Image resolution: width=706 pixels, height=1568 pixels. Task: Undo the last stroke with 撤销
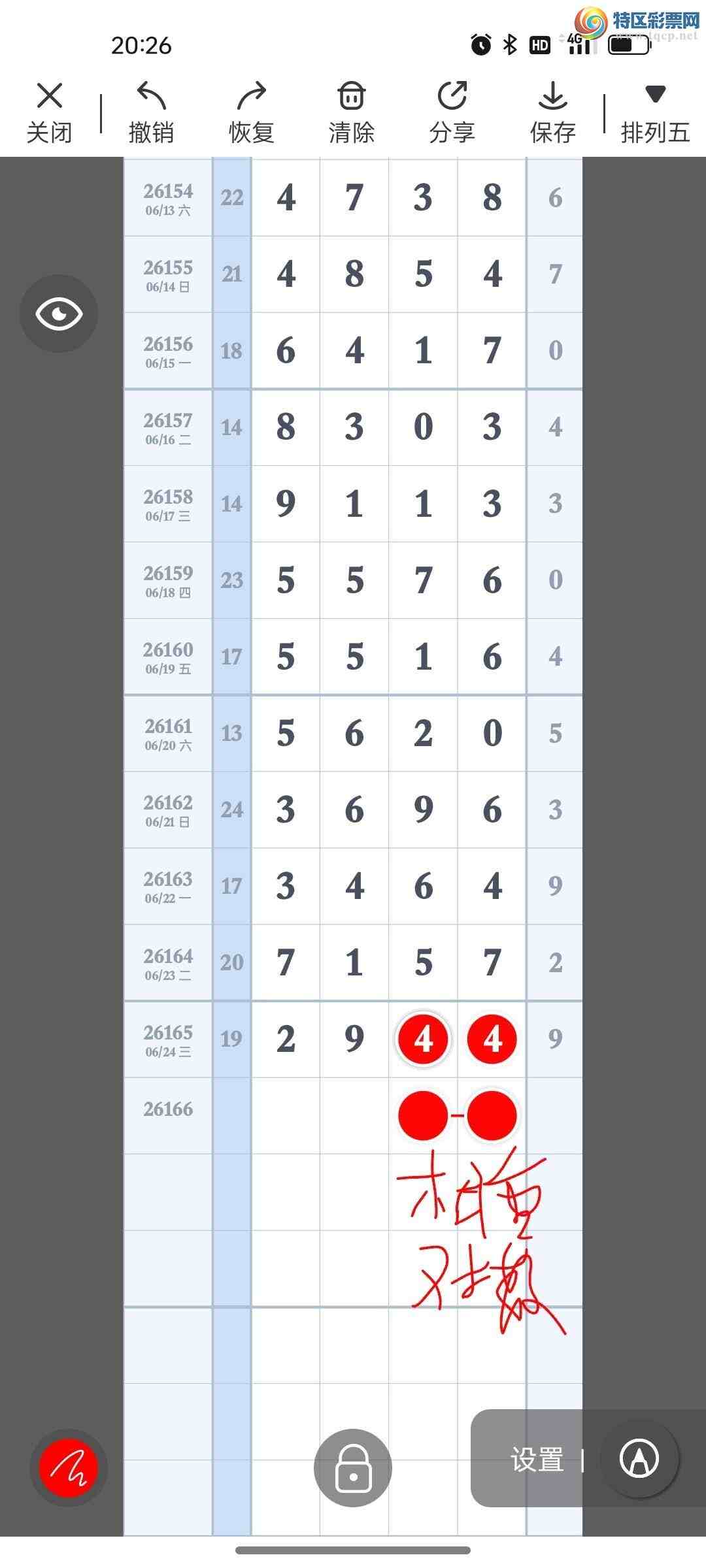click(151, 112)
